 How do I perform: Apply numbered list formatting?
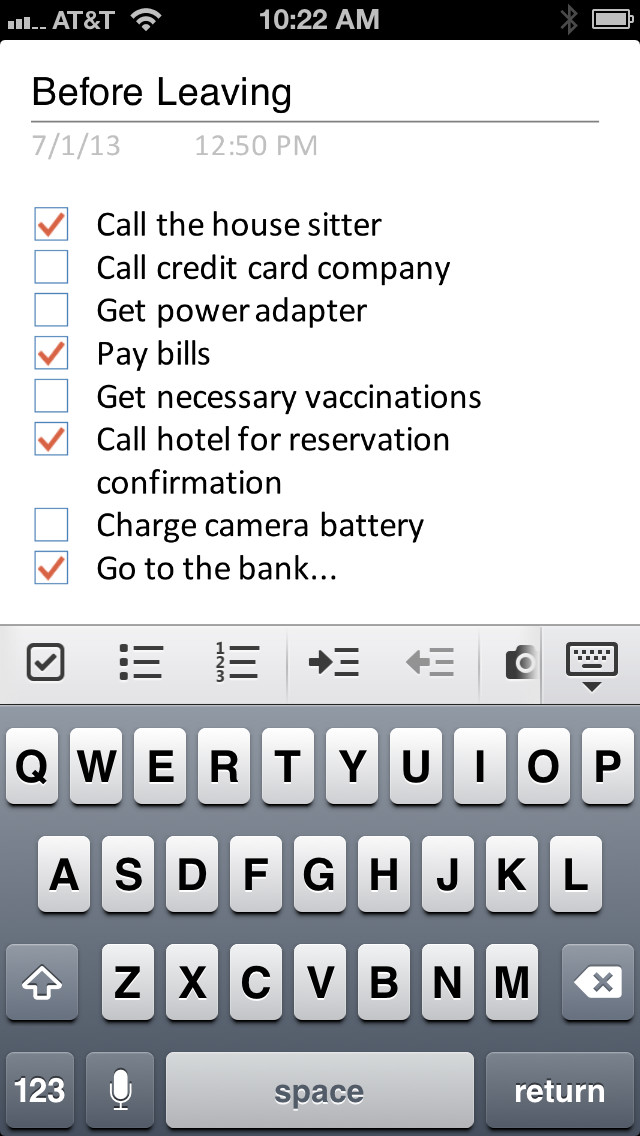(237, 661)
